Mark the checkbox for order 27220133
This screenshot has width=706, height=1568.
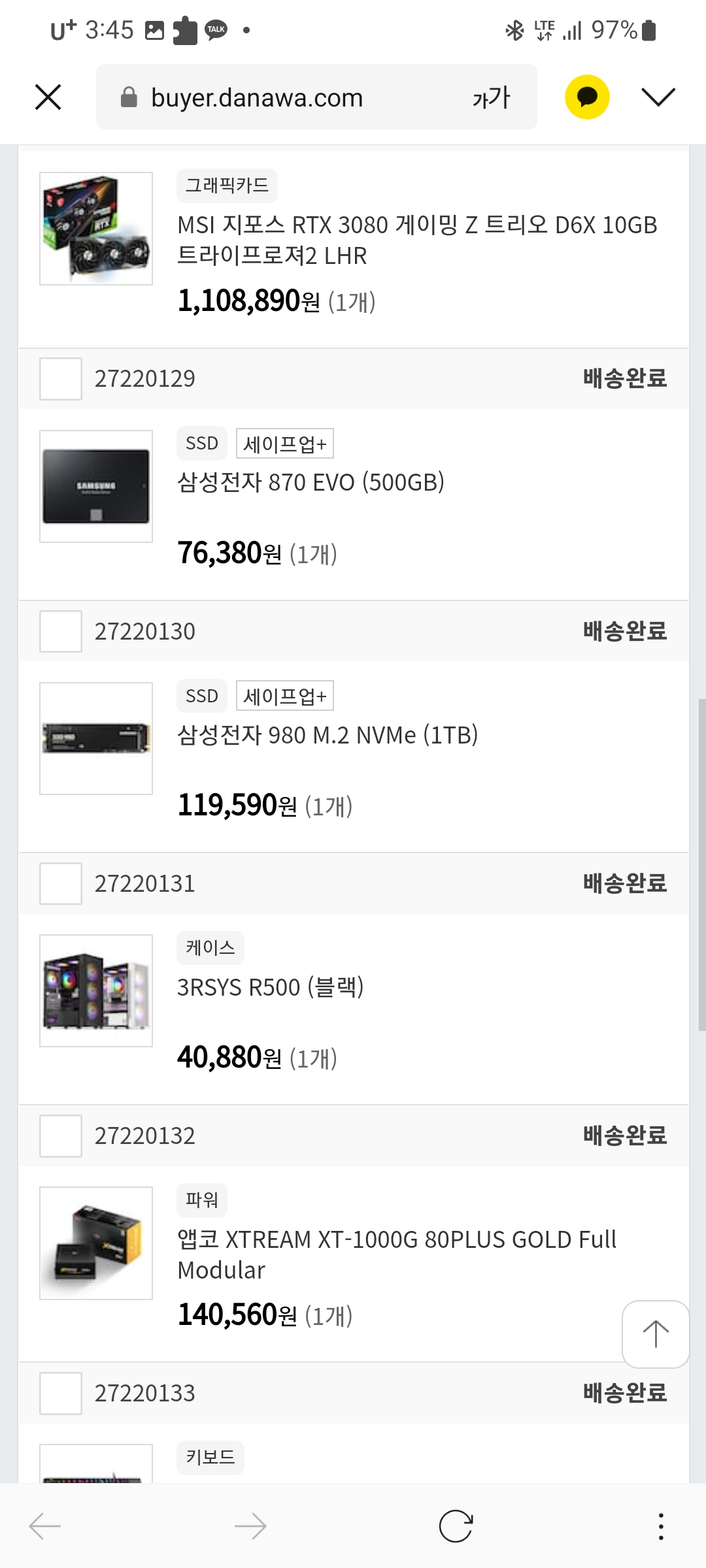pyautogui.click(x=61, y=1394)
